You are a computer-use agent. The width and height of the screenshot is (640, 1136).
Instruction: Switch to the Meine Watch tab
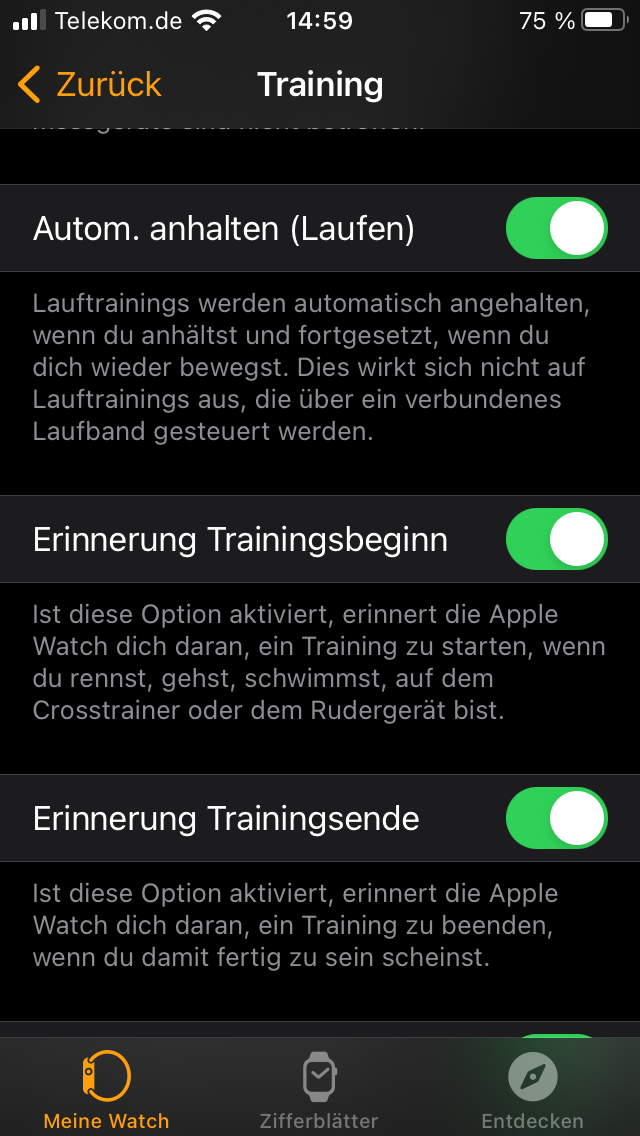pos(106,1090)
